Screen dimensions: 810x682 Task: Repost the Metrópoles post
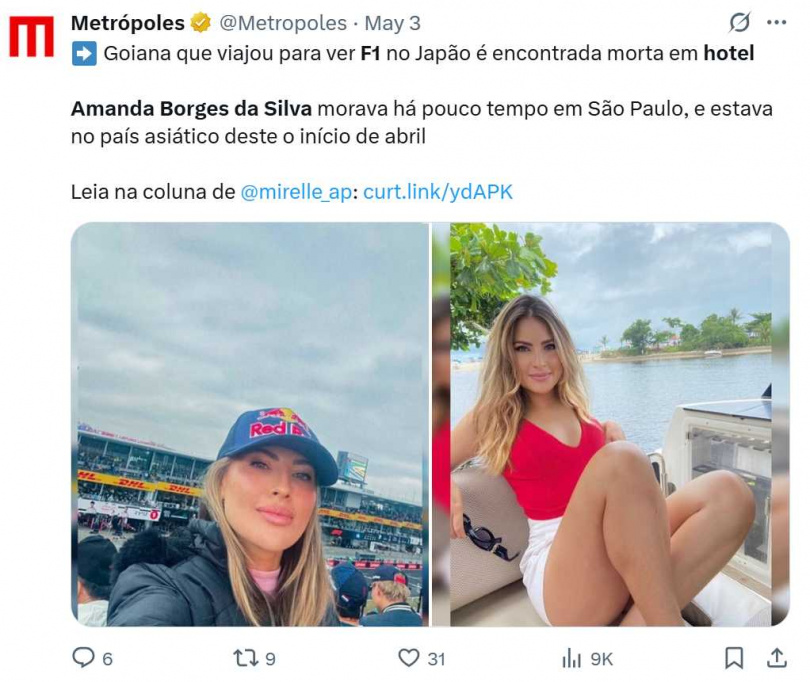(x=245, y=657)
